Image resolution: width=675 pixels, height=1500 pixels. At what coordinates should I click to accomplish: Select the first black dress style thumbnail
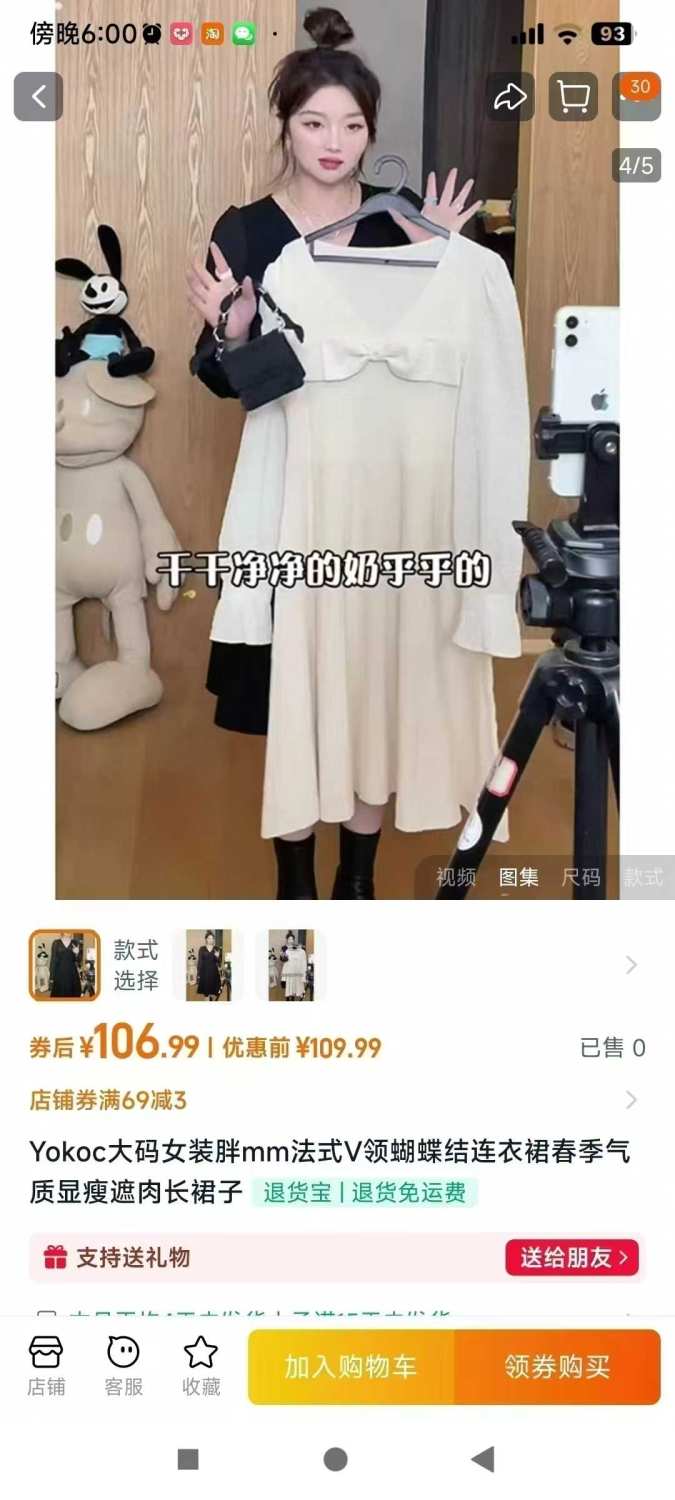tap(64, 965)
